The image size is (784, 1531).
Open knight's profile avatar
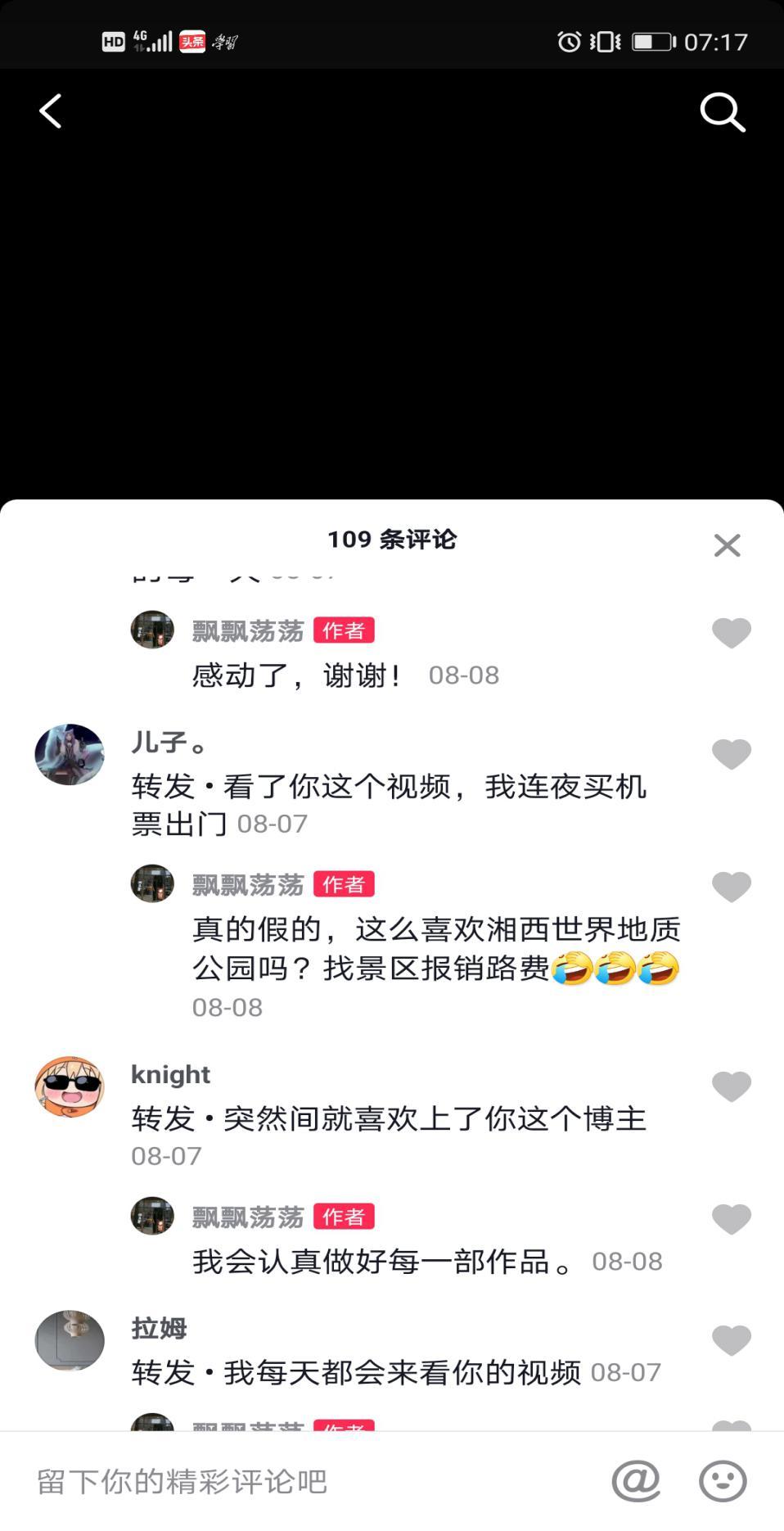[x=70, y=1086]
